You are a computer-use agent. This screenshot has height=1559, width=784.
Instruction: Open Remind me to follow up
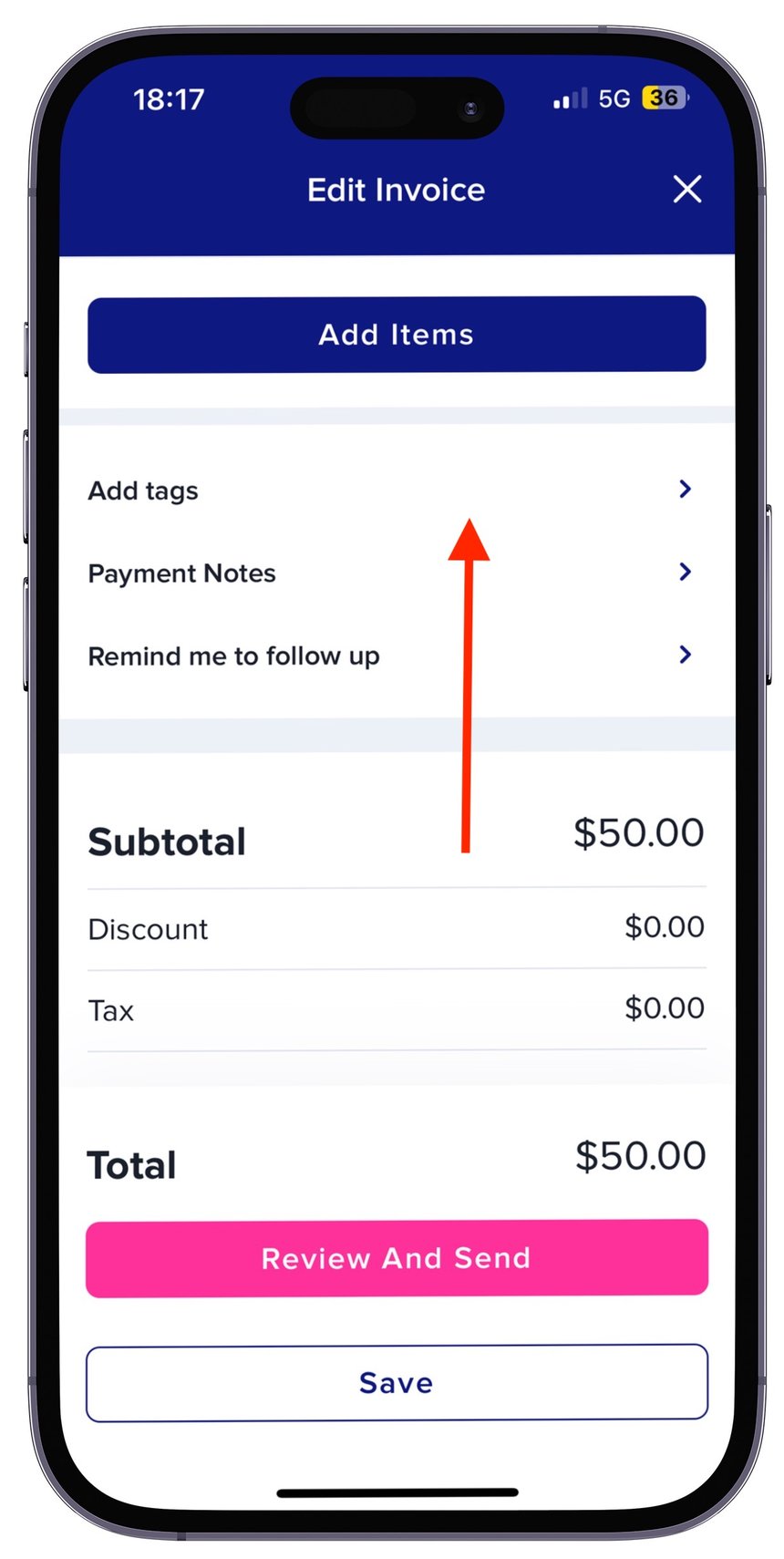tap(392, 656)
